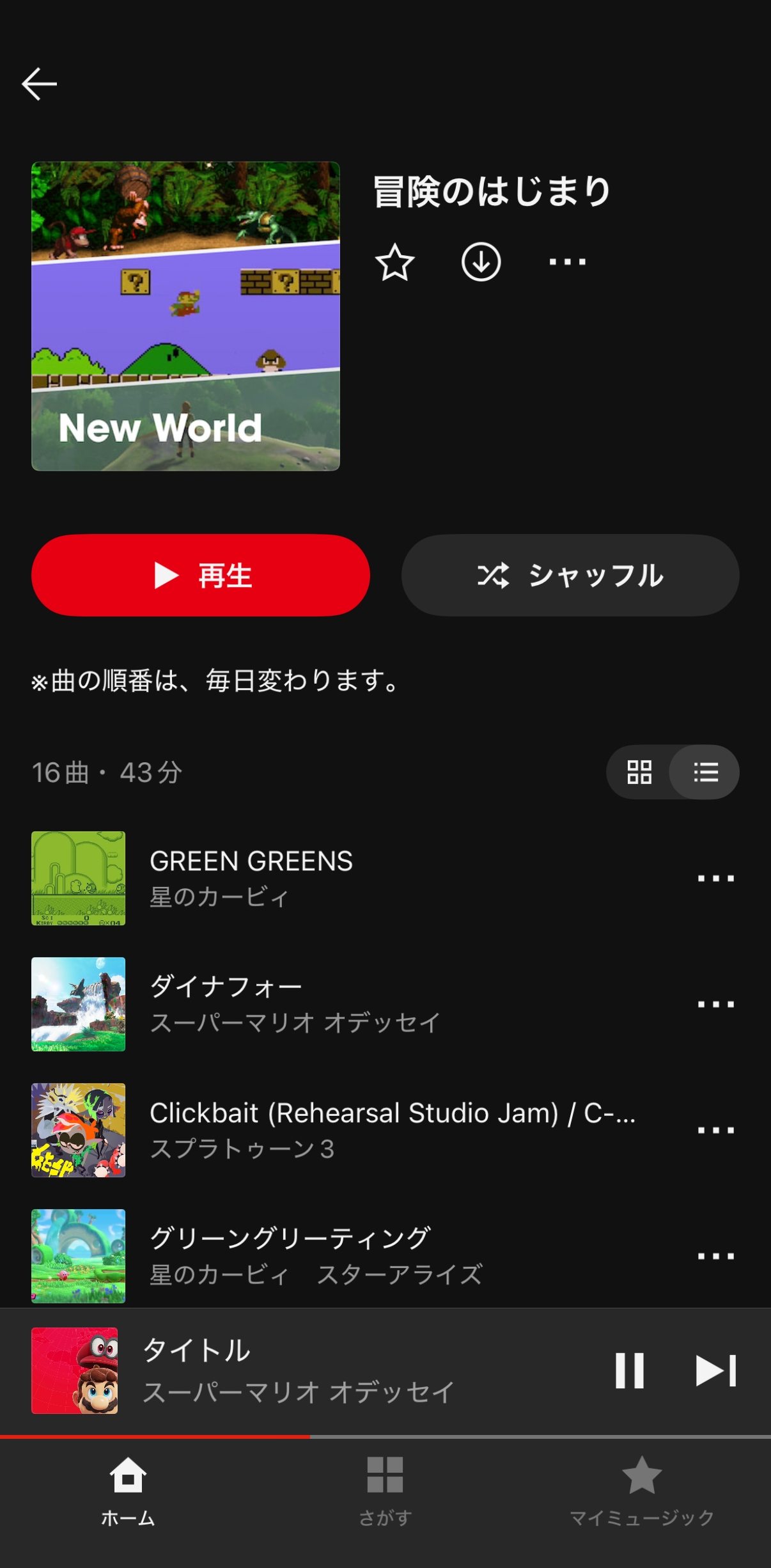Open the playlist's overflow menu beside download
Screen dimensions: 771x1568
coord(567,262)
